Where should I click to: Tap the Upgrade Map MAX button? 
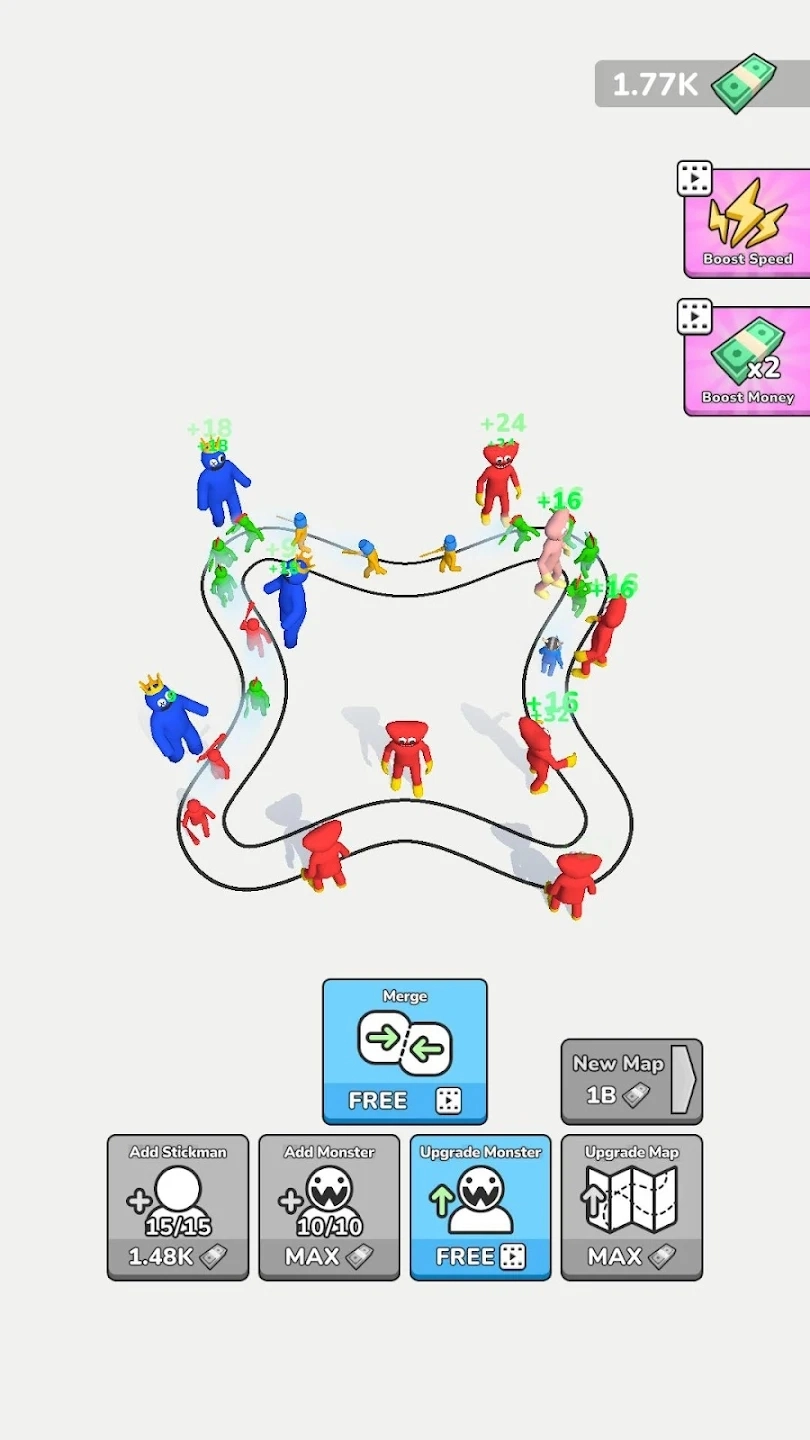click(631, 1207)
